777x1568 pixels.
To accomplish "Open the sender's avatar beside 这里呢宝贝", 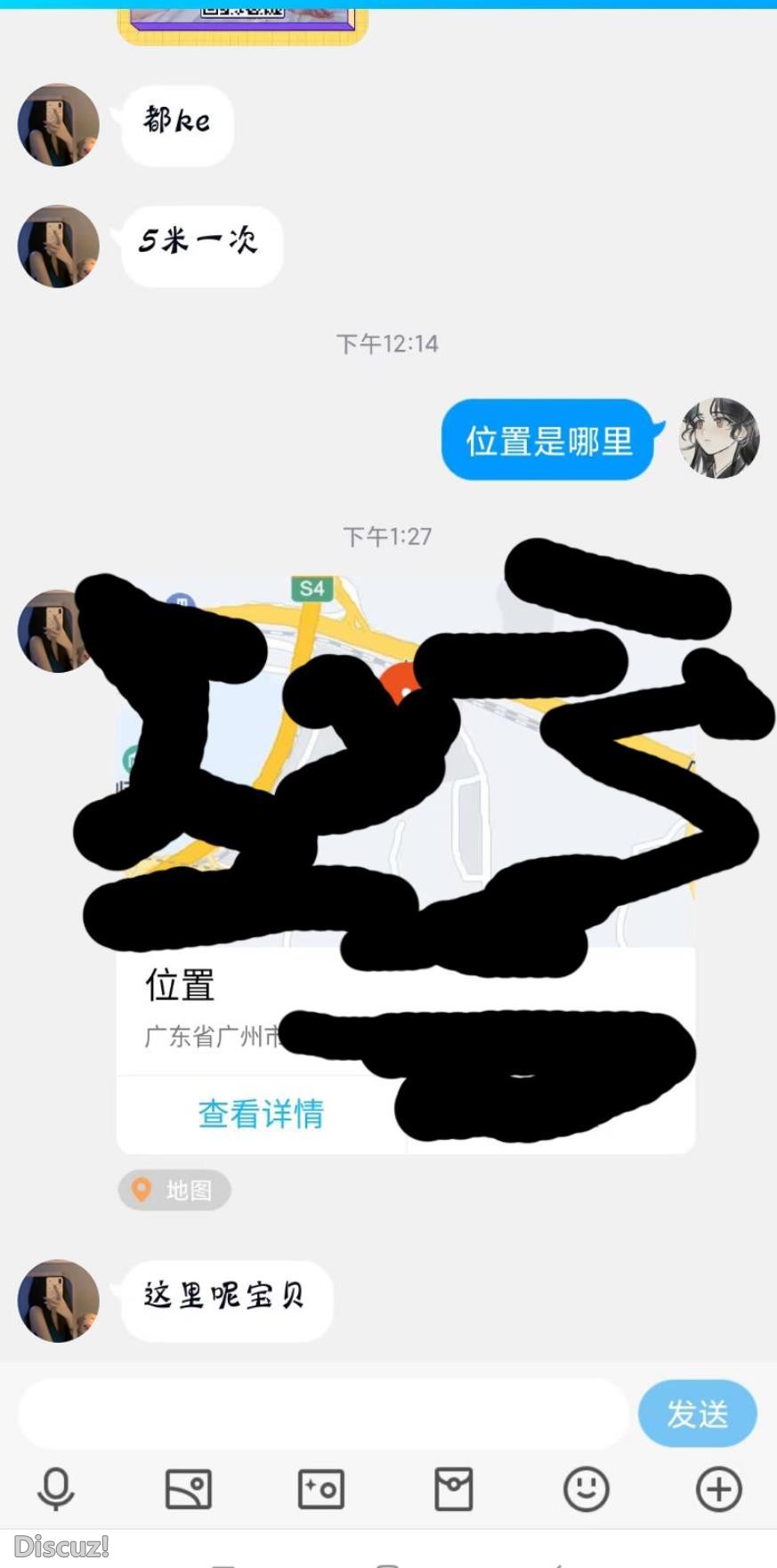I will click(x=58, y=1300).
